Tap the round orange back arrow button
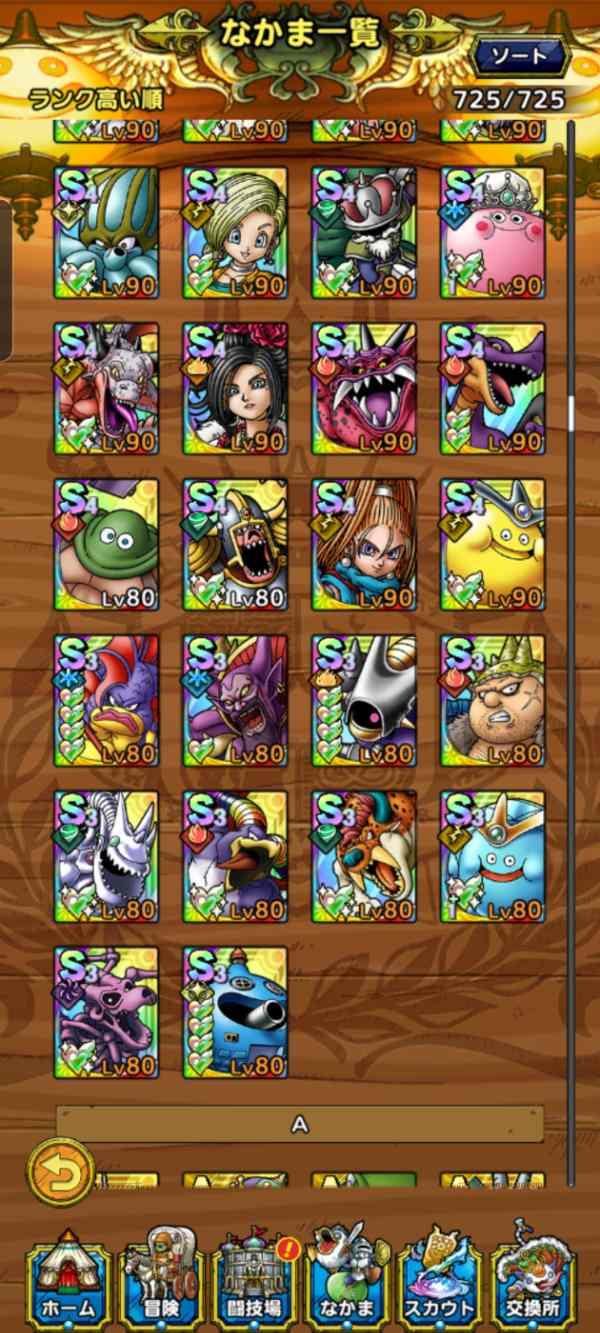This screenshot has height=1333, width=600. click(x=61, y=1171)
